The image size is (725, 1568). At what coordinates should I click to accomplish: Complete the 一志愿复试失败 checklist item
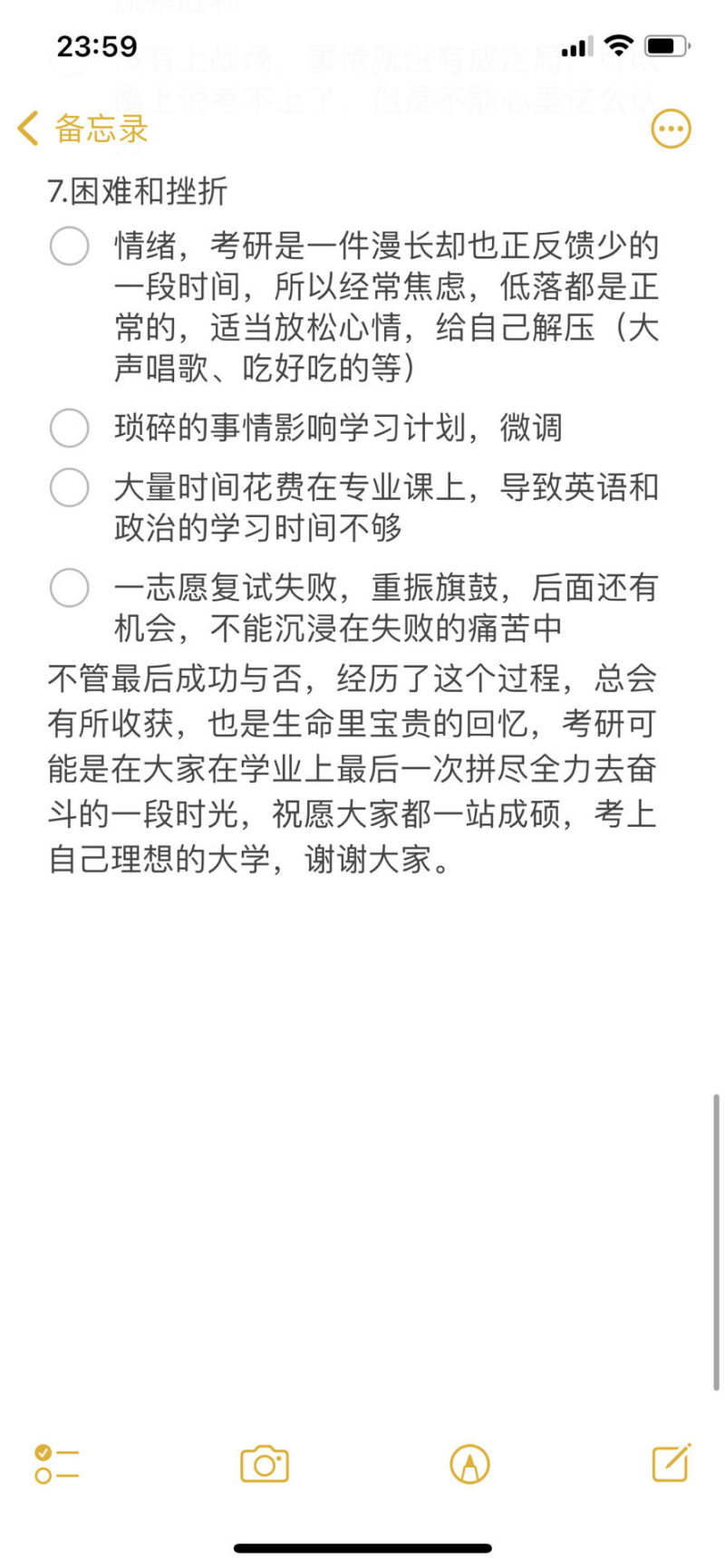tap(70, 588)
